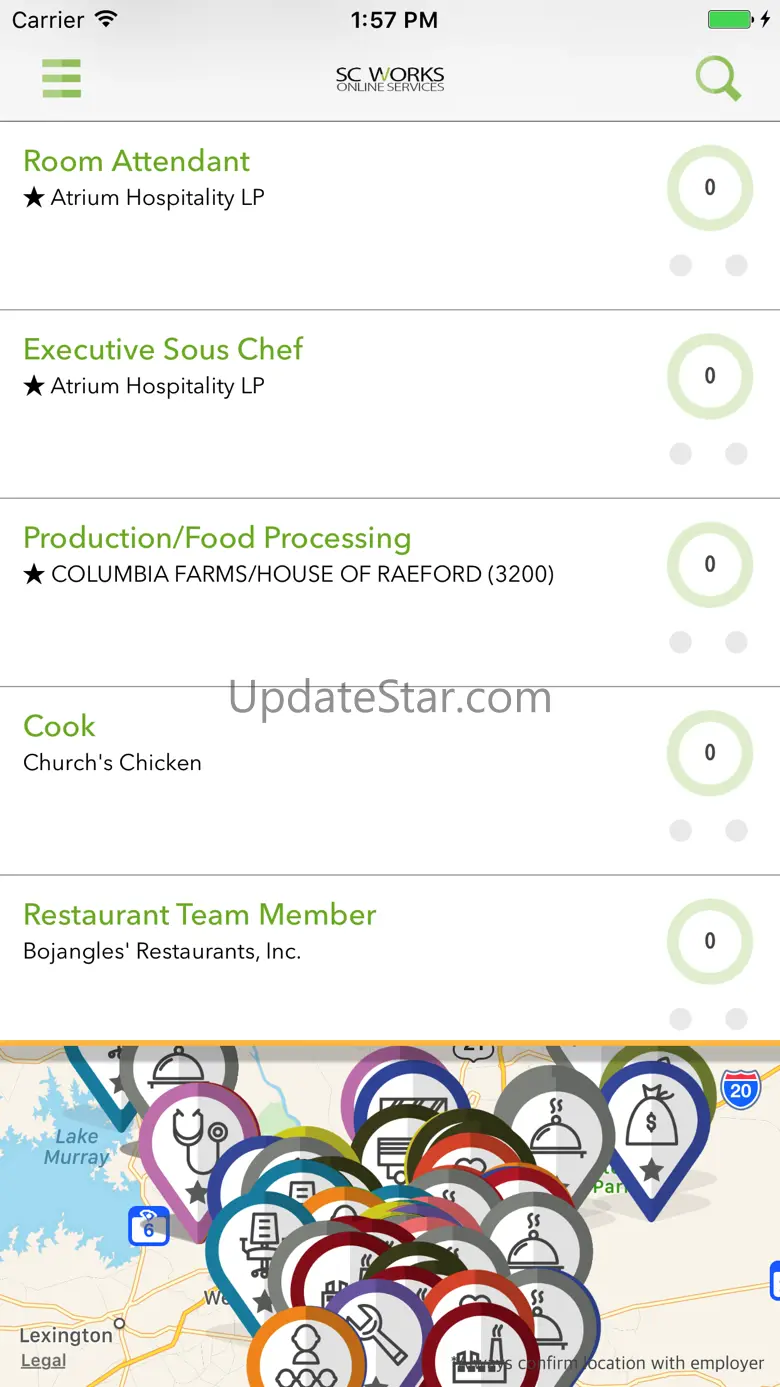Open the Legal link on the map

click(43, 1361)
